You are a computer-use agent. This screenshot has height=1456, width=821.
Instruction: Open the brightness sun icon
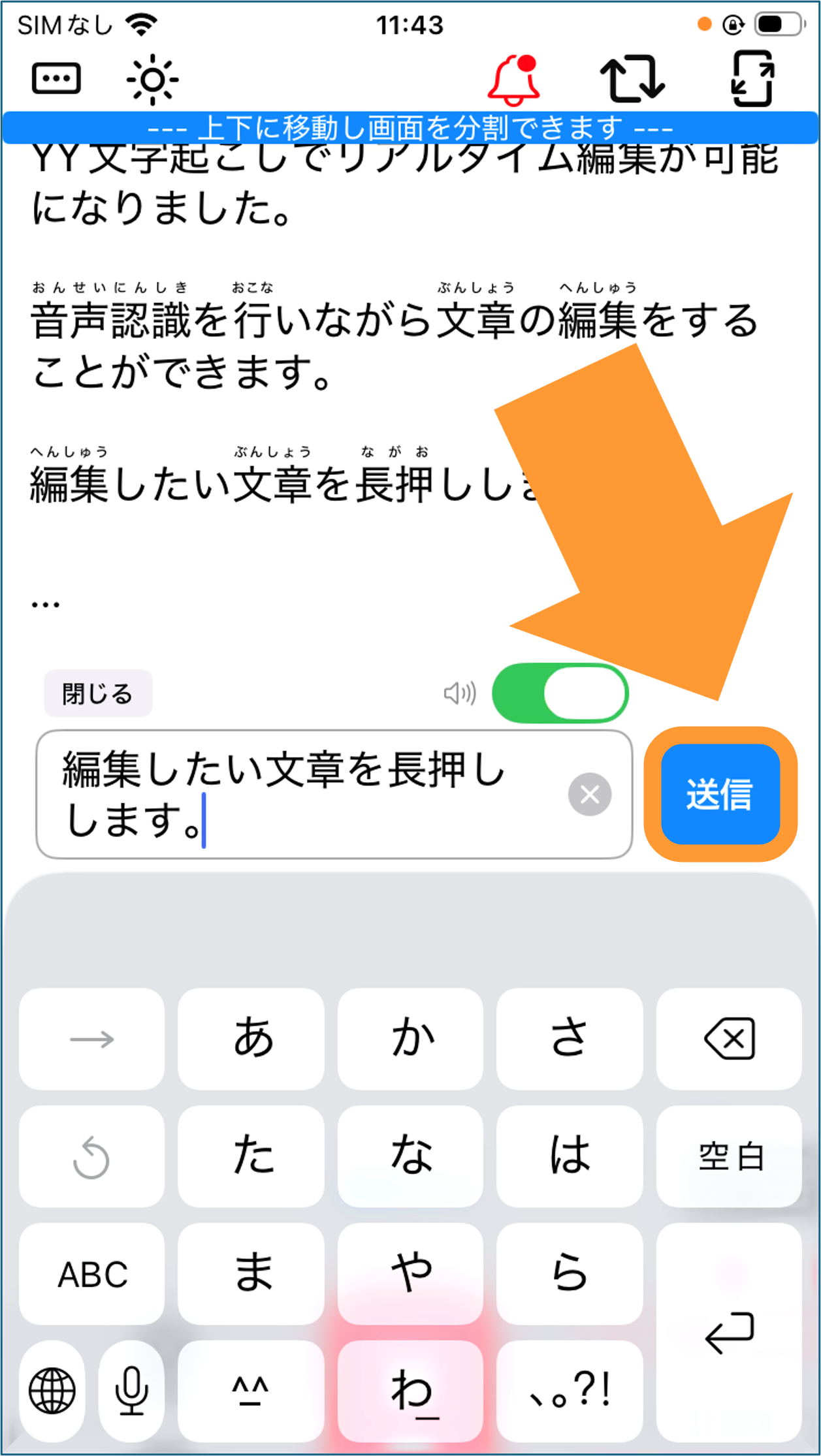(152, 80)
